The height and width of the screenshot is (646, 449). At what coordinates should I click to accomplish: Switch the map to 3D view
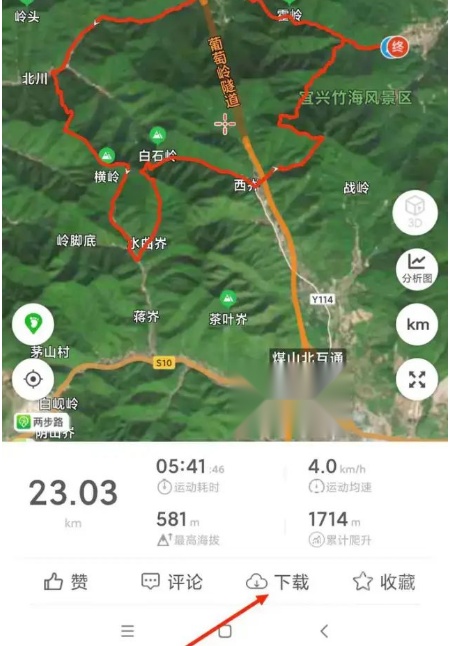pos(415,213)
